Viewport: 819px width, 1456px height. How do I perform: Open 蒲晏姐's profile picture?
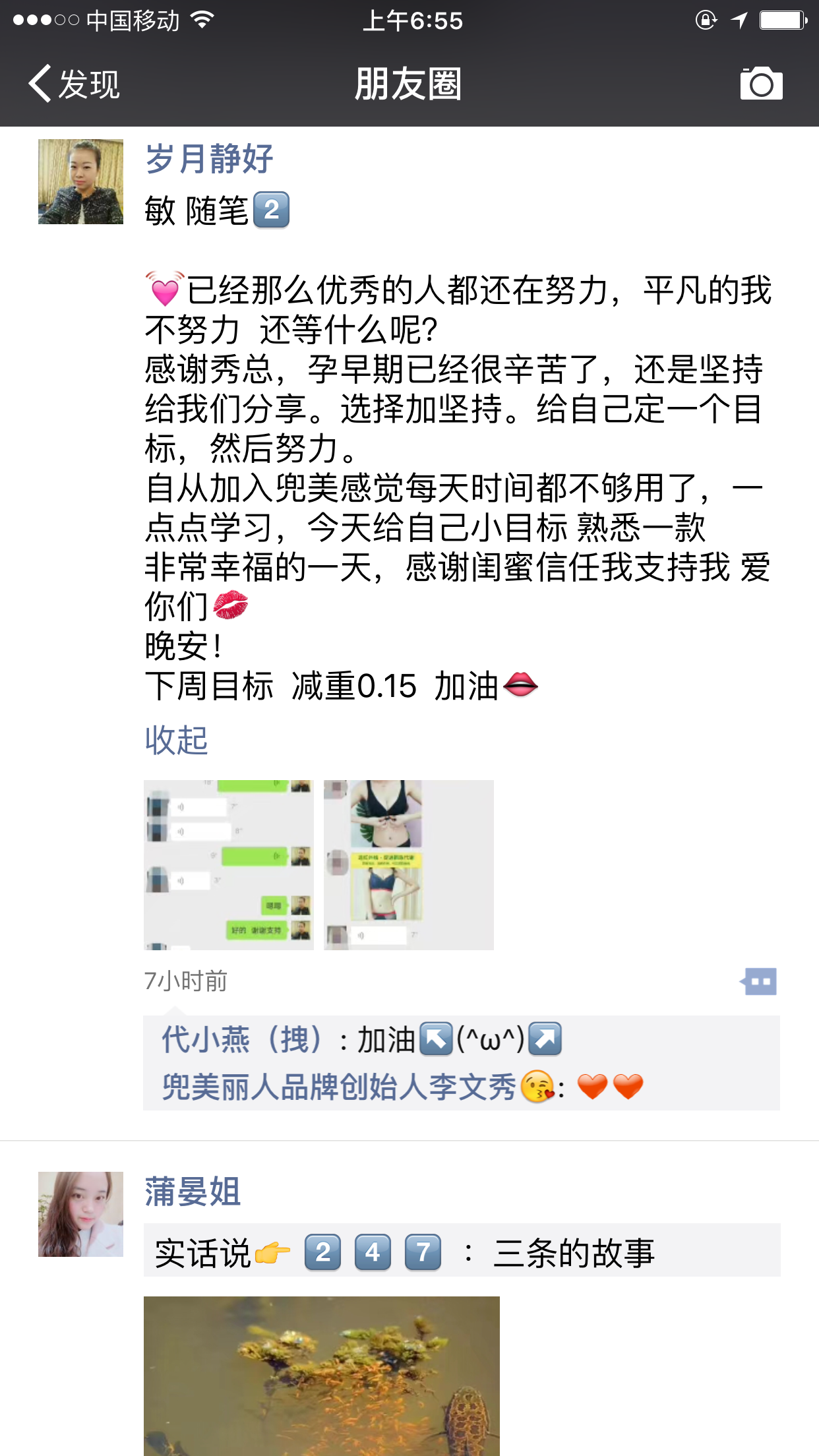coord(80,1214)
